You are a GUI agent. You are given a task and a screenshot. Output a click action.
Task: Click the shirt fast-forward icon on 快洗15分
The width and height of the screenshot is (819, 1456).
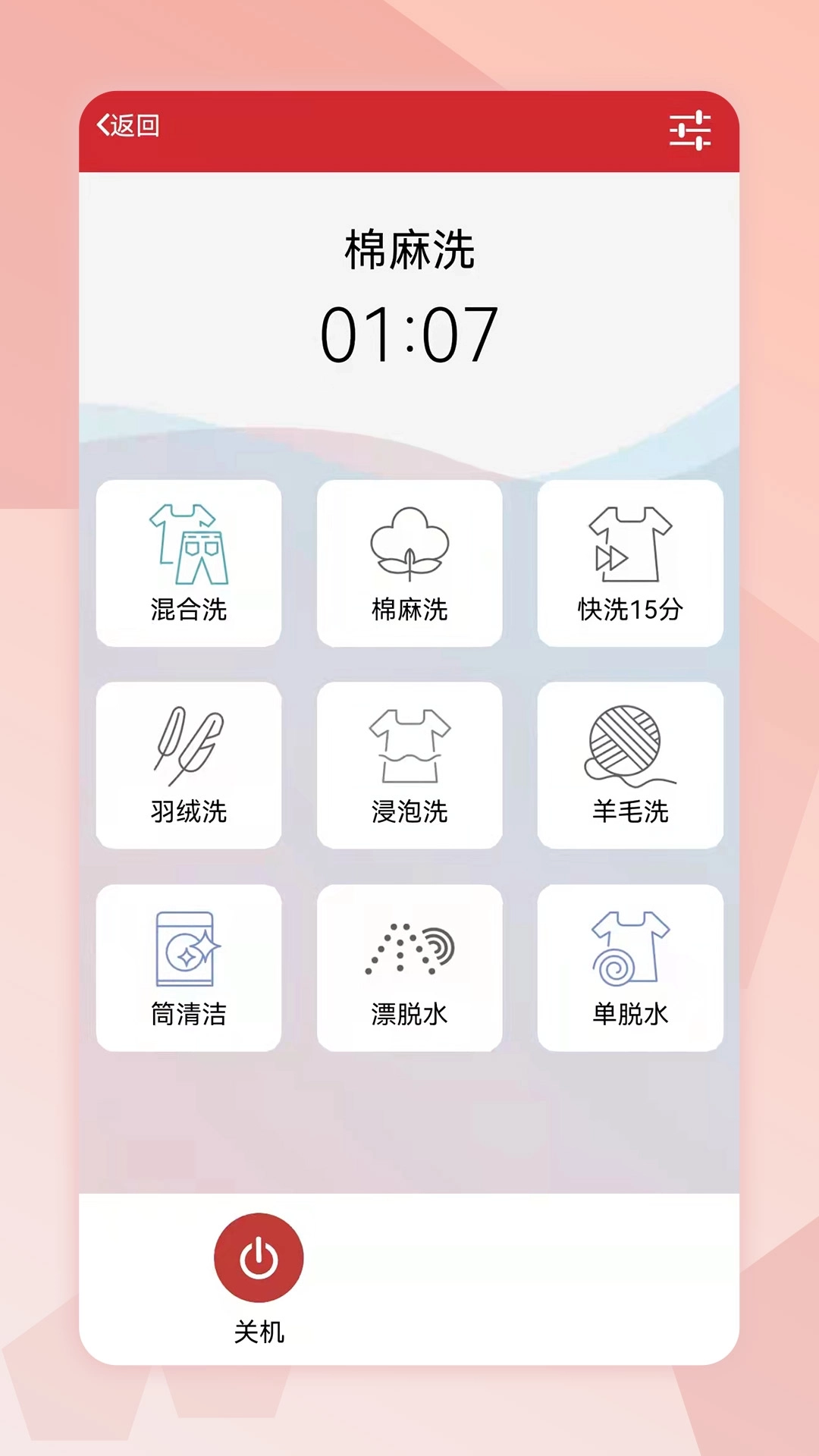631,542
